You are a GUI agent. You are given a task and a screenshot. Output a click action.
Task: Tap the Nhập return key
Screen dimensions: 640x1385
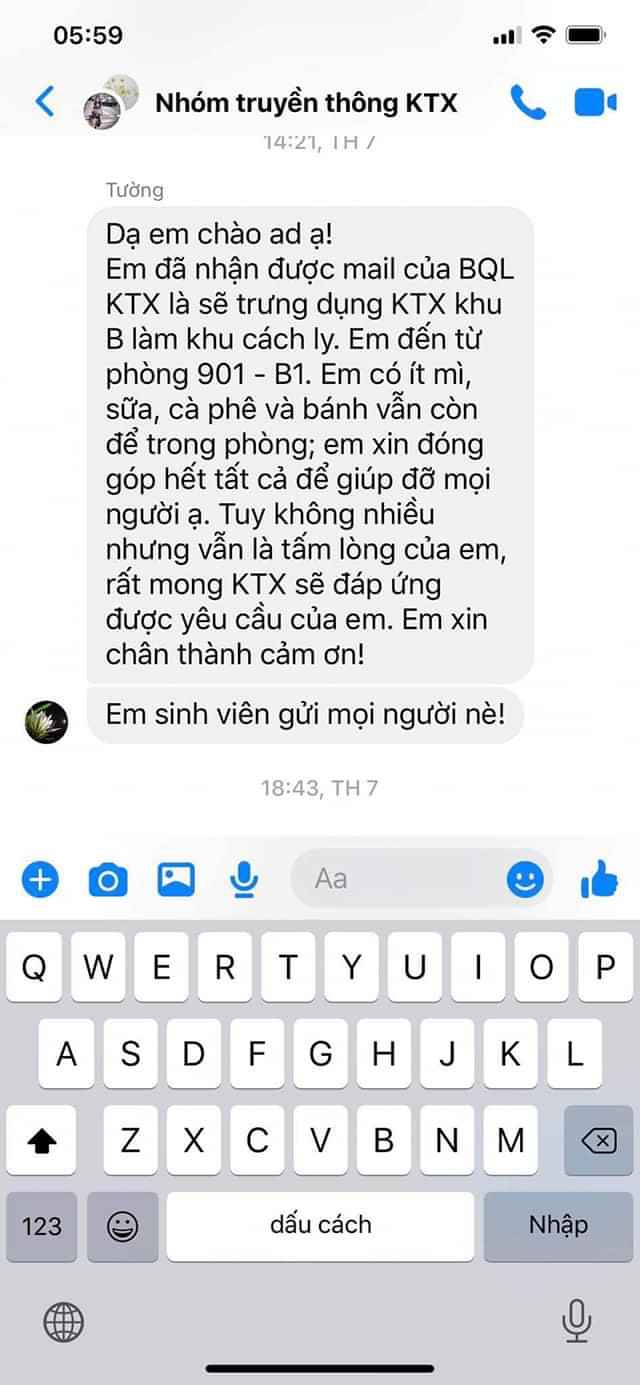(558, 1225)
